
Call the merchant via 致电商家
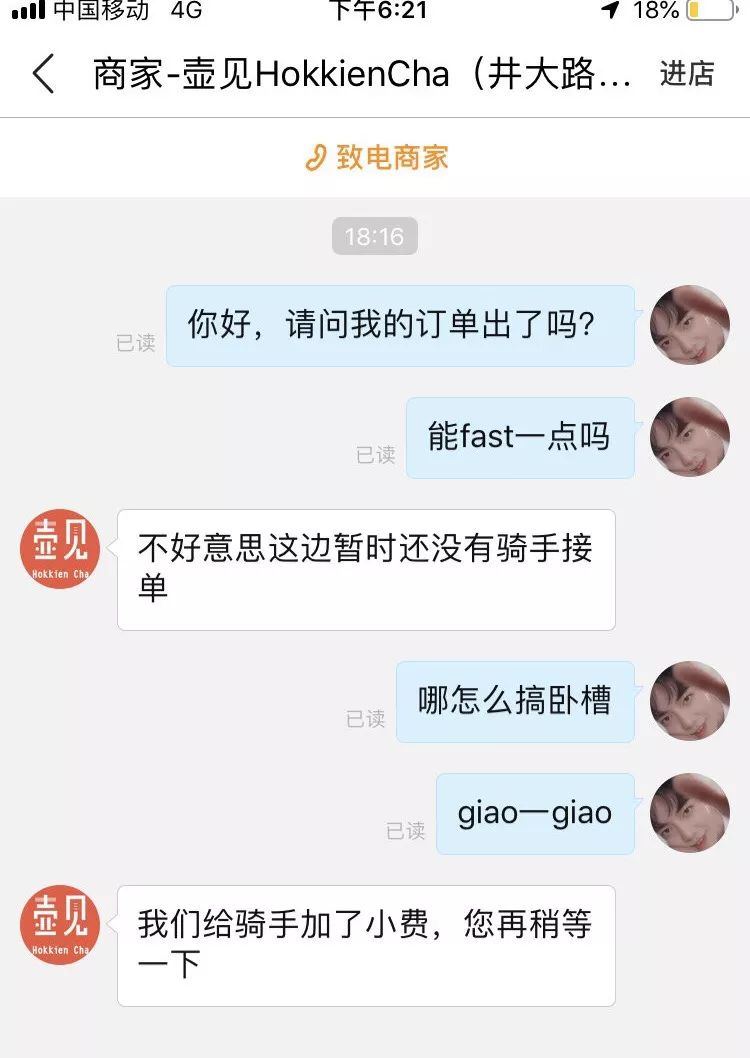pos(376,158)
